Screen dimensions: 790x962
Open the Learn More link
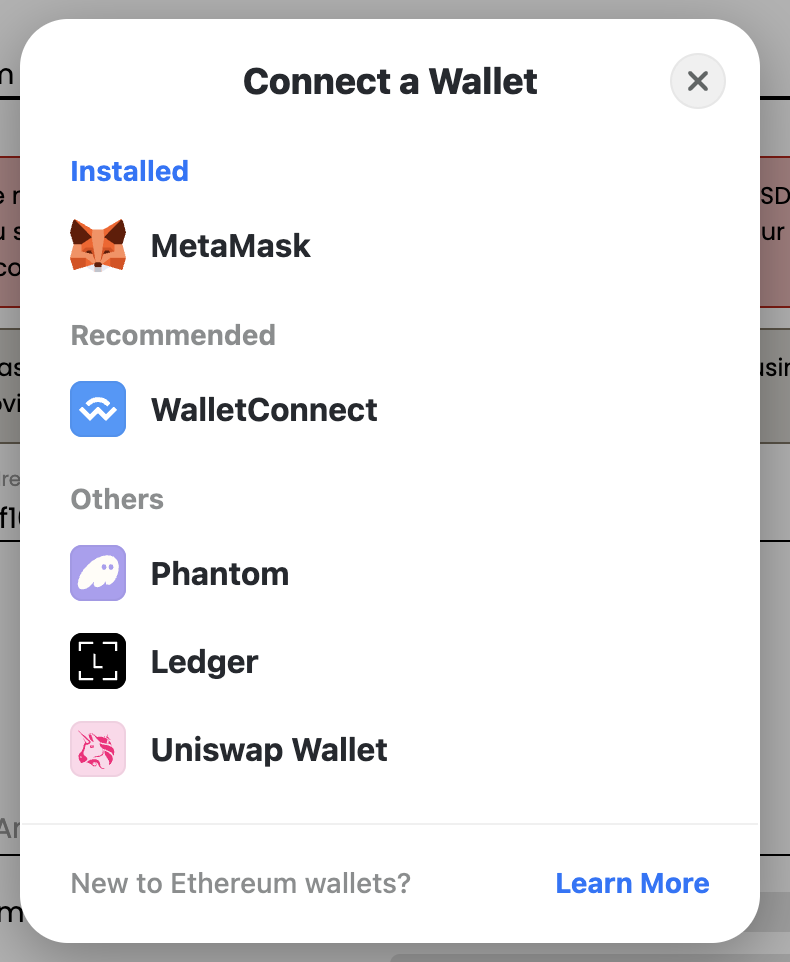tap(631, 883)
